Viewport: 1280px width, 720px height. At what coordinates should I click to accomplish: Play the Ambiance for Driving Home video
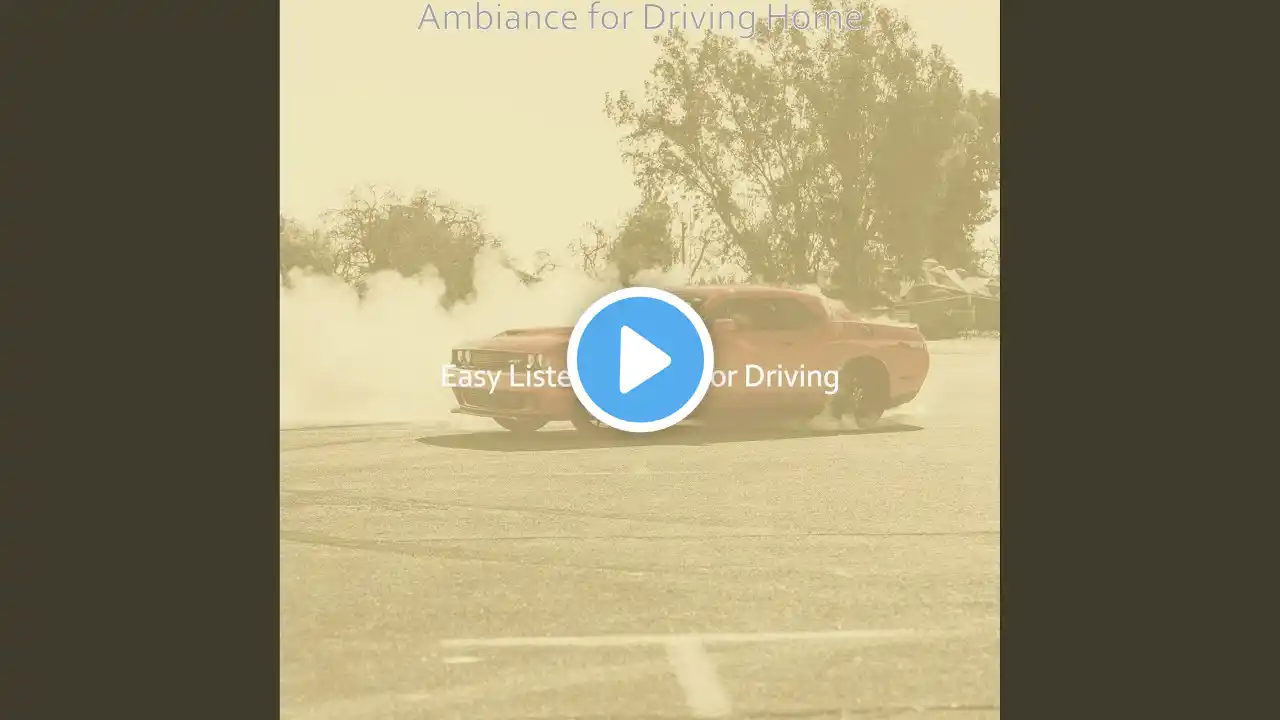[640, 360]
